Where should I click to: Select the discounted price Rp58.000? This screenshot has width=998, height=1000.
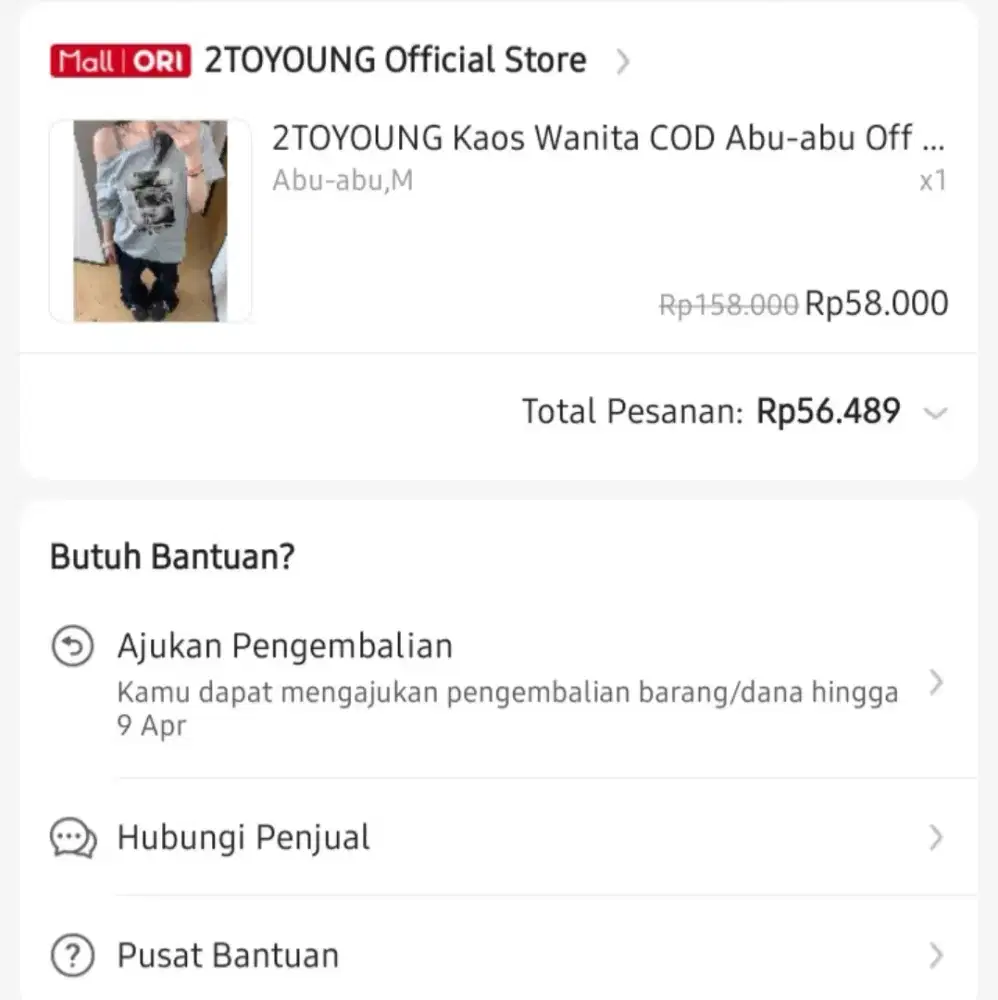(877, 303)
